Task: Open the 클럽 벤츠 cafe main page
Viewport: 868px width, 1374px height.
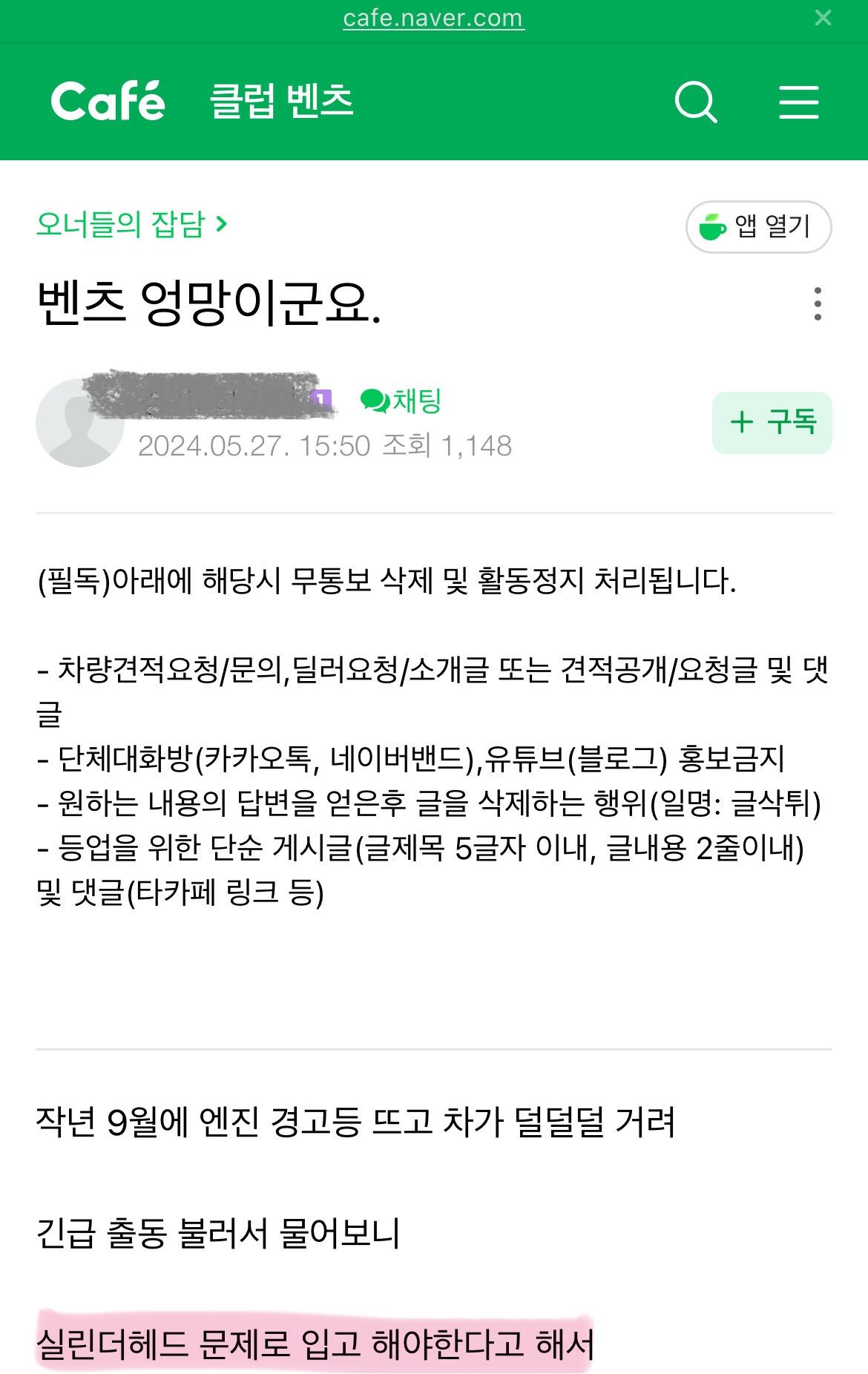Action: pos(282,101)
